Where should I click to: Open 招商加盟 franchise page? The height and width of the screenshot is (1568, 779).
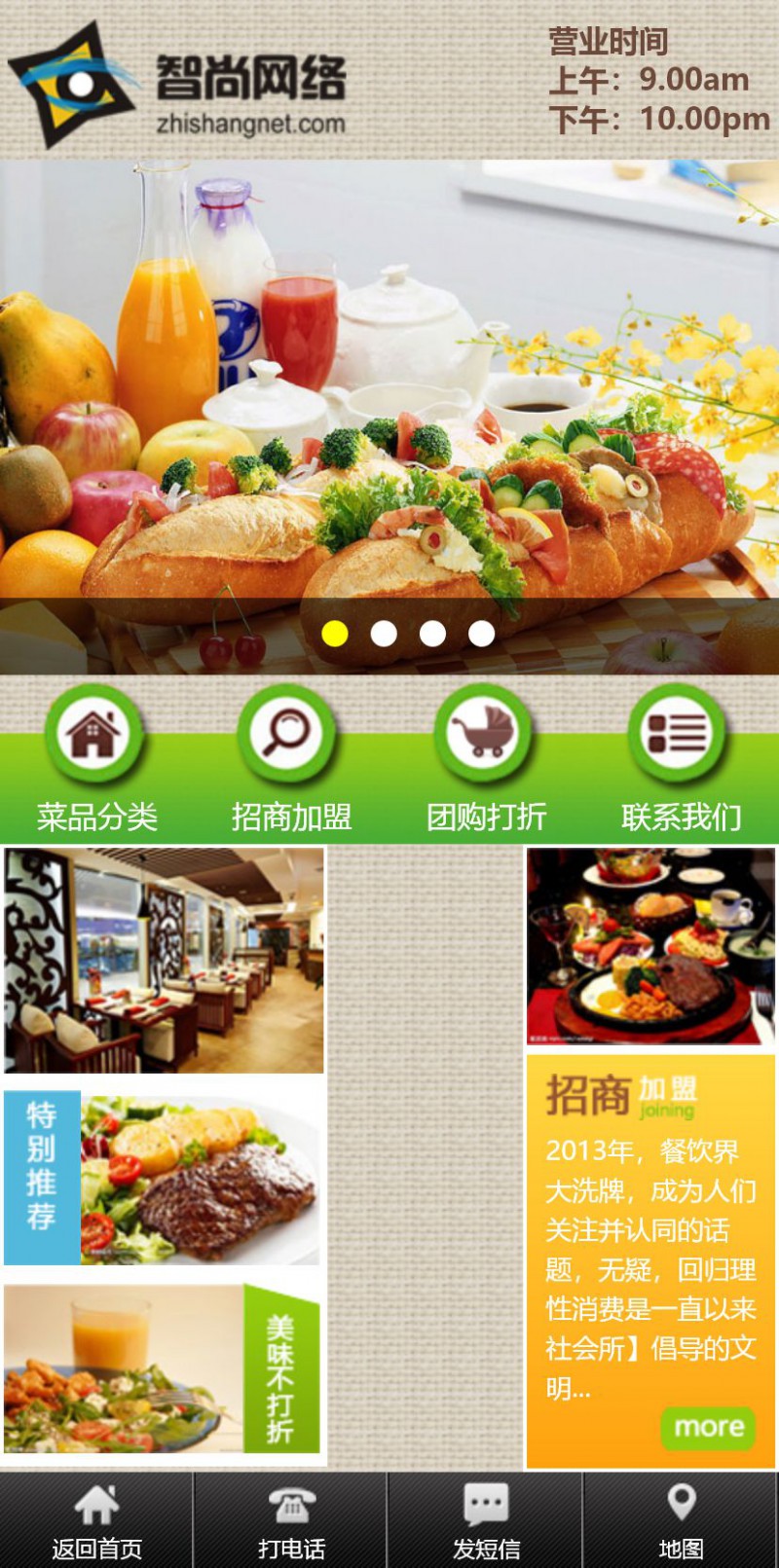click(x=290, y=759)
